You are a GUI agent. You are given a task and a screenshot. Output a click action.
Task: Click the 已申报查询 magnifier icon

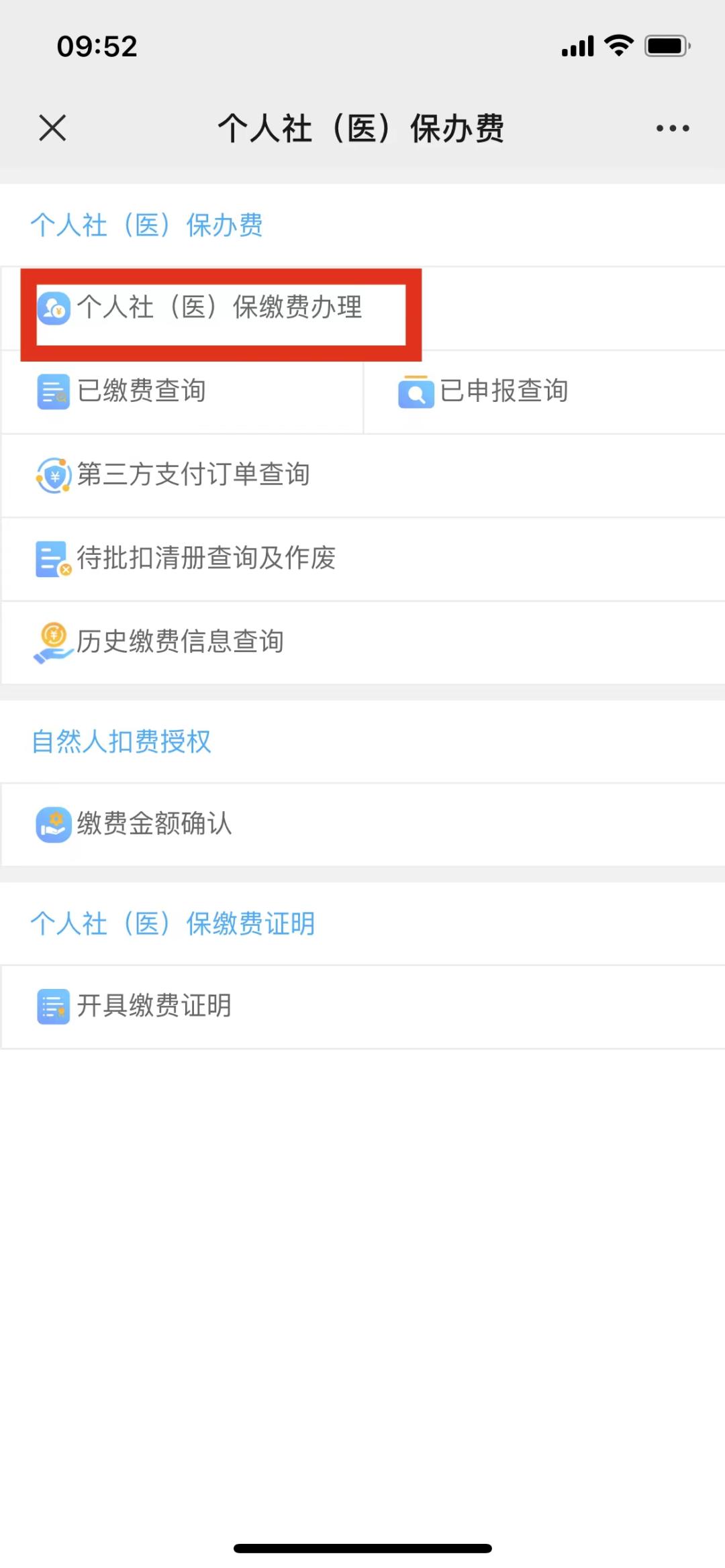[416, 393]
